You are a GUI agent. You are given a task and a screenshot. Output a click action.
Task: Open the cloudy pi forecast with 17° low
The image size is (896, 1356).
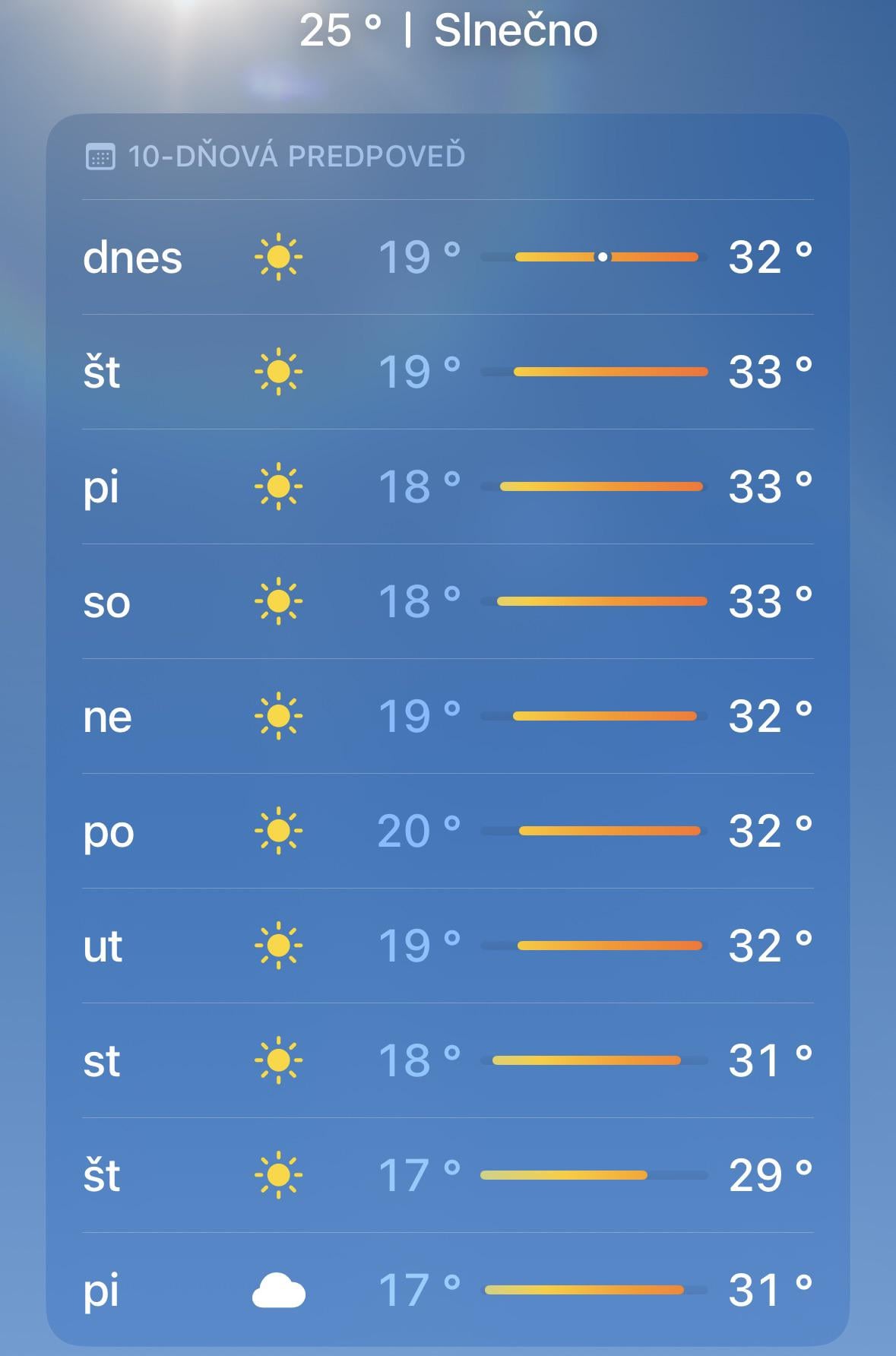(x=448, y=1290)
